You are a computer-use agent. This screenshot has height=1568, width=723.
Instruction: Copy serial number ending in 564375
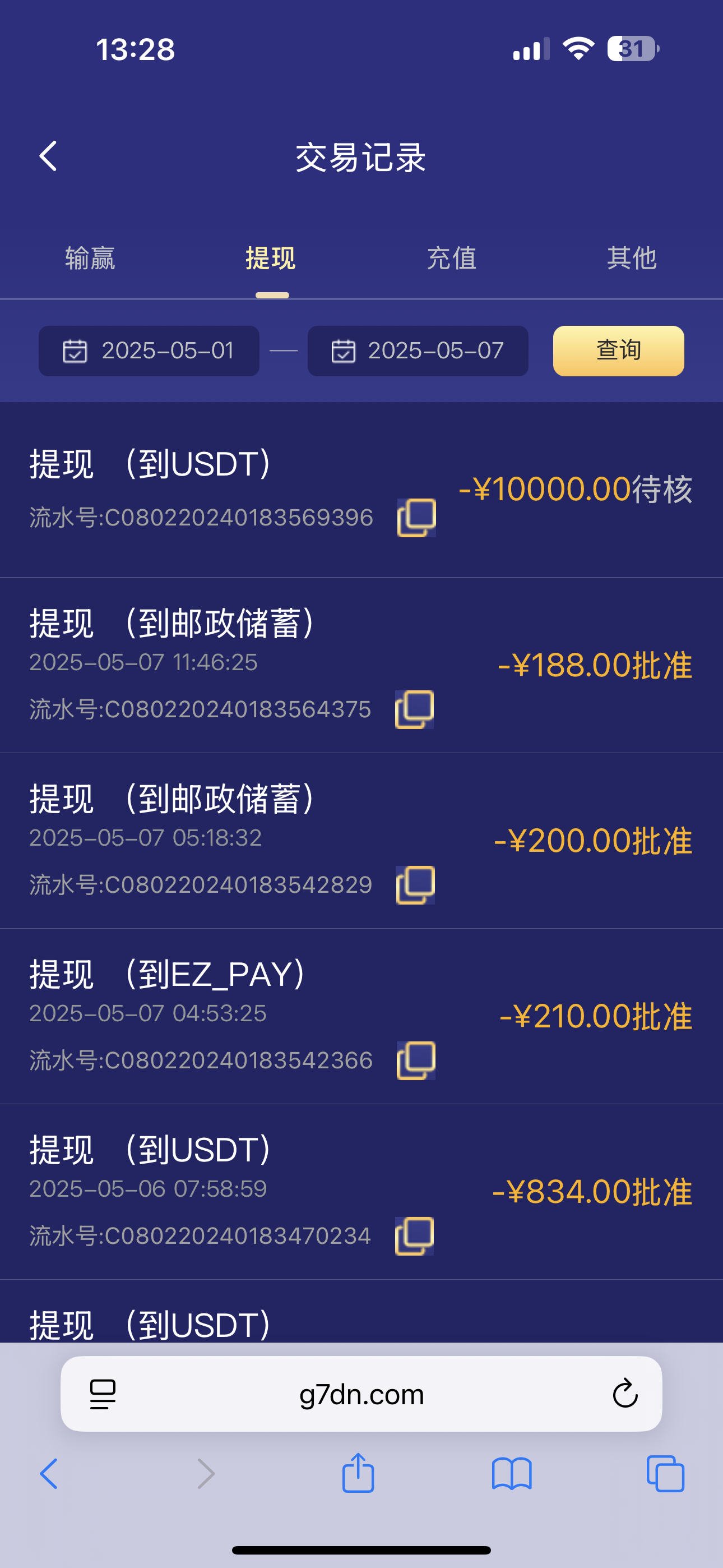415,710
